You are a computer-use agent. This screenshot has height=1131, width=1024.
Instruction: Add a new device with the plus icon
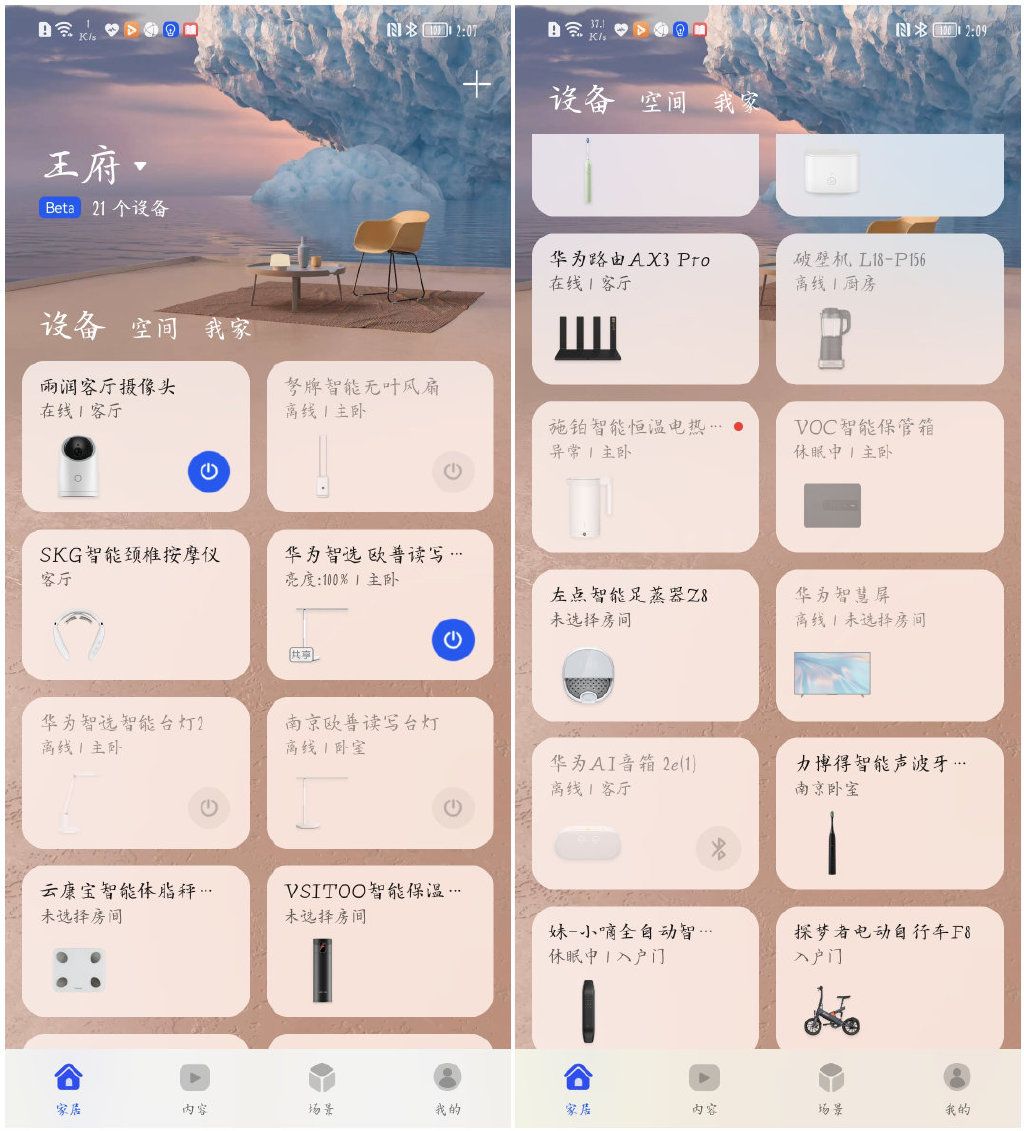coord(477,85)
